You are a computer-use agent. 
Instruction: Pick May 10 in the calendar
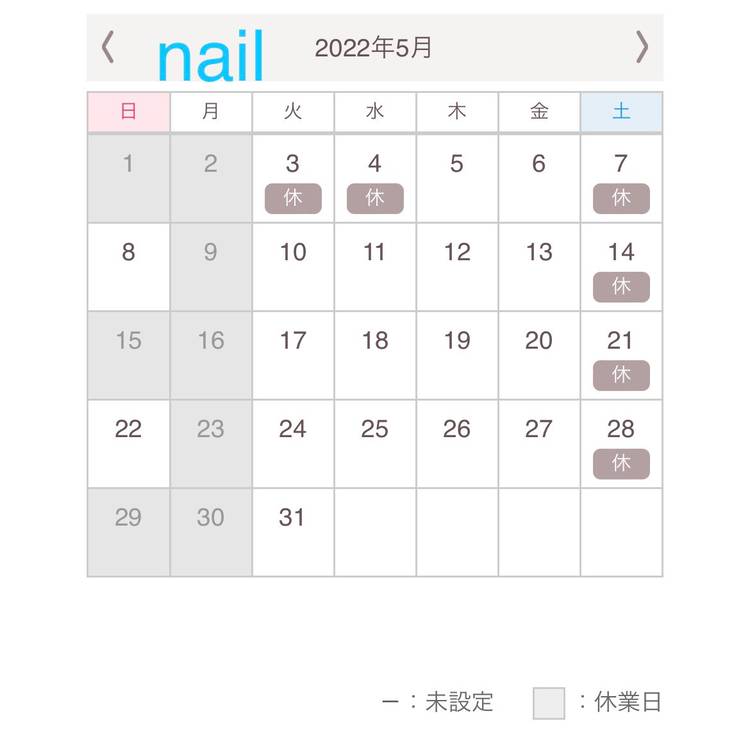tap(293, 266)
